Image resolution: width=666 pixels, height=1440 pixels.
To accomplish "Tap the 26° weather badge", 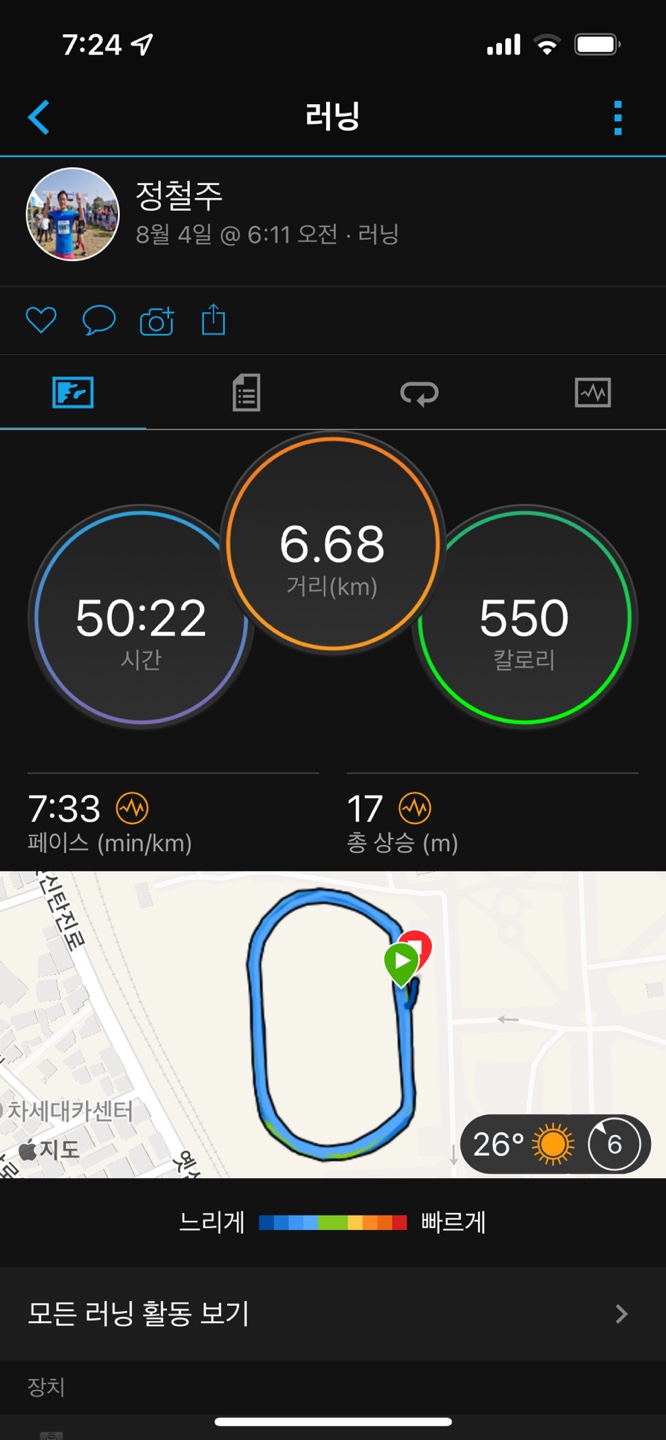I will [555, 1143].
